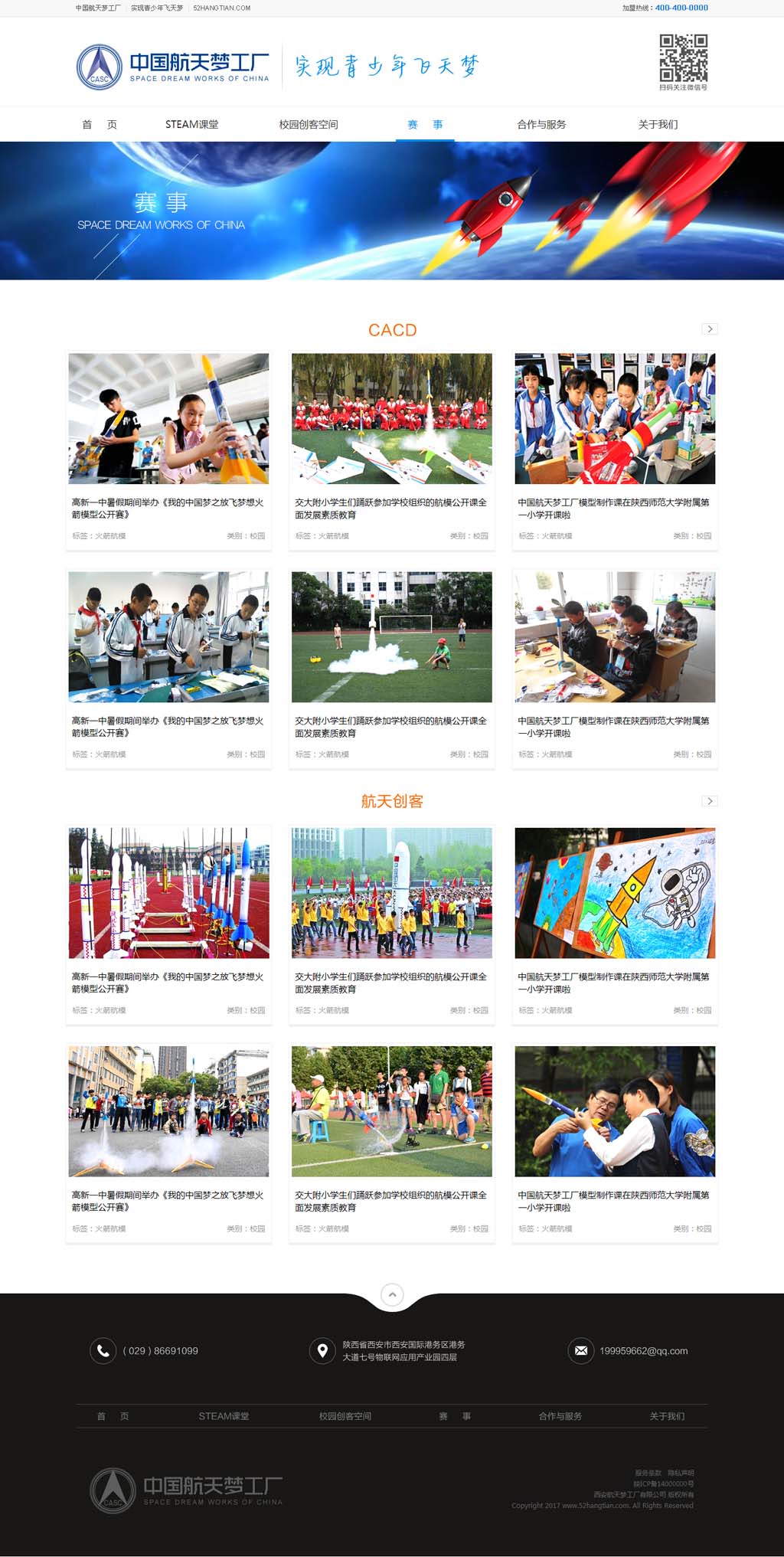This screenshot has height=1557, width=784.
Task: Tap the arrow beside 航天创客 heading
Action: point(710,801)
